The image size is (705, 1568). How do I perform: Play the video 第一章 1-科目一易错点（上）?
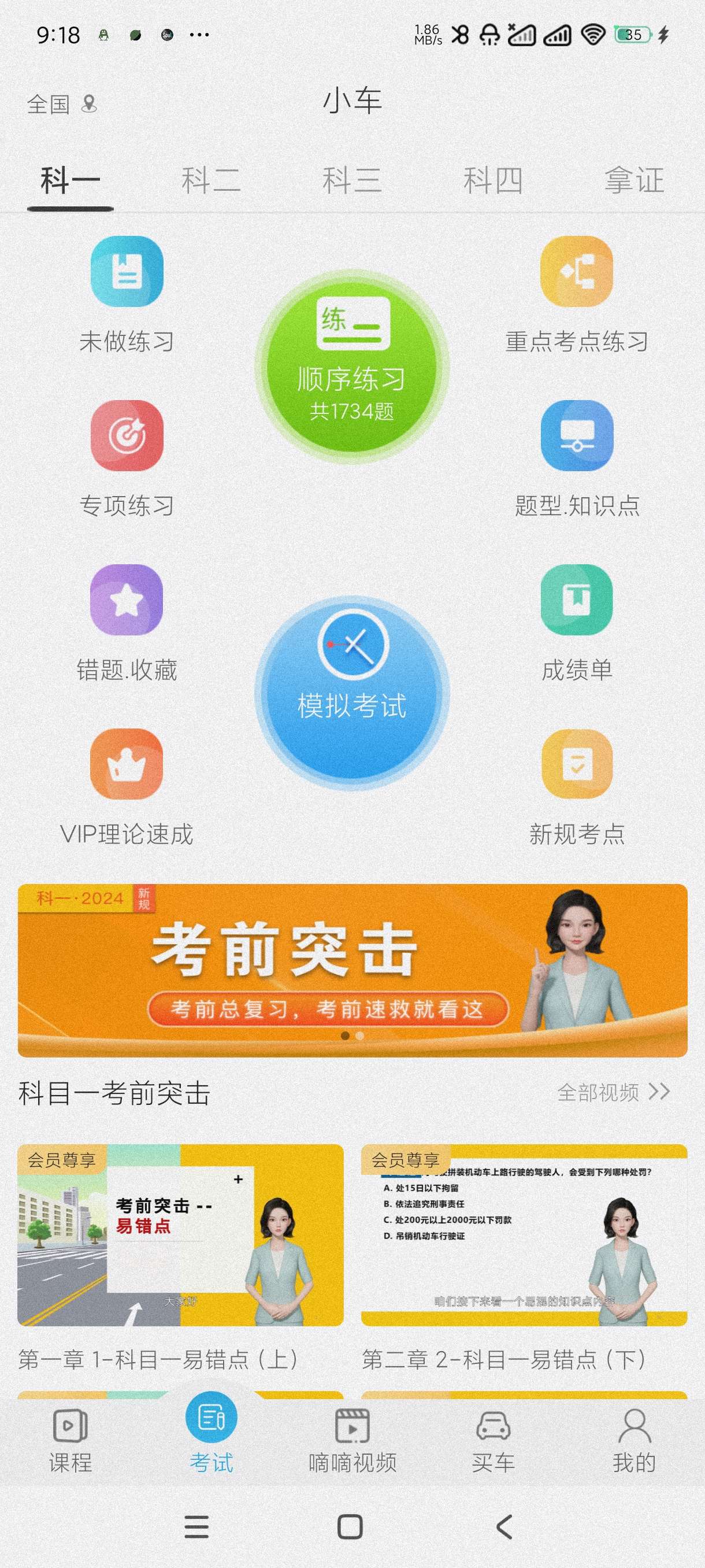[x=180, y=1235]
